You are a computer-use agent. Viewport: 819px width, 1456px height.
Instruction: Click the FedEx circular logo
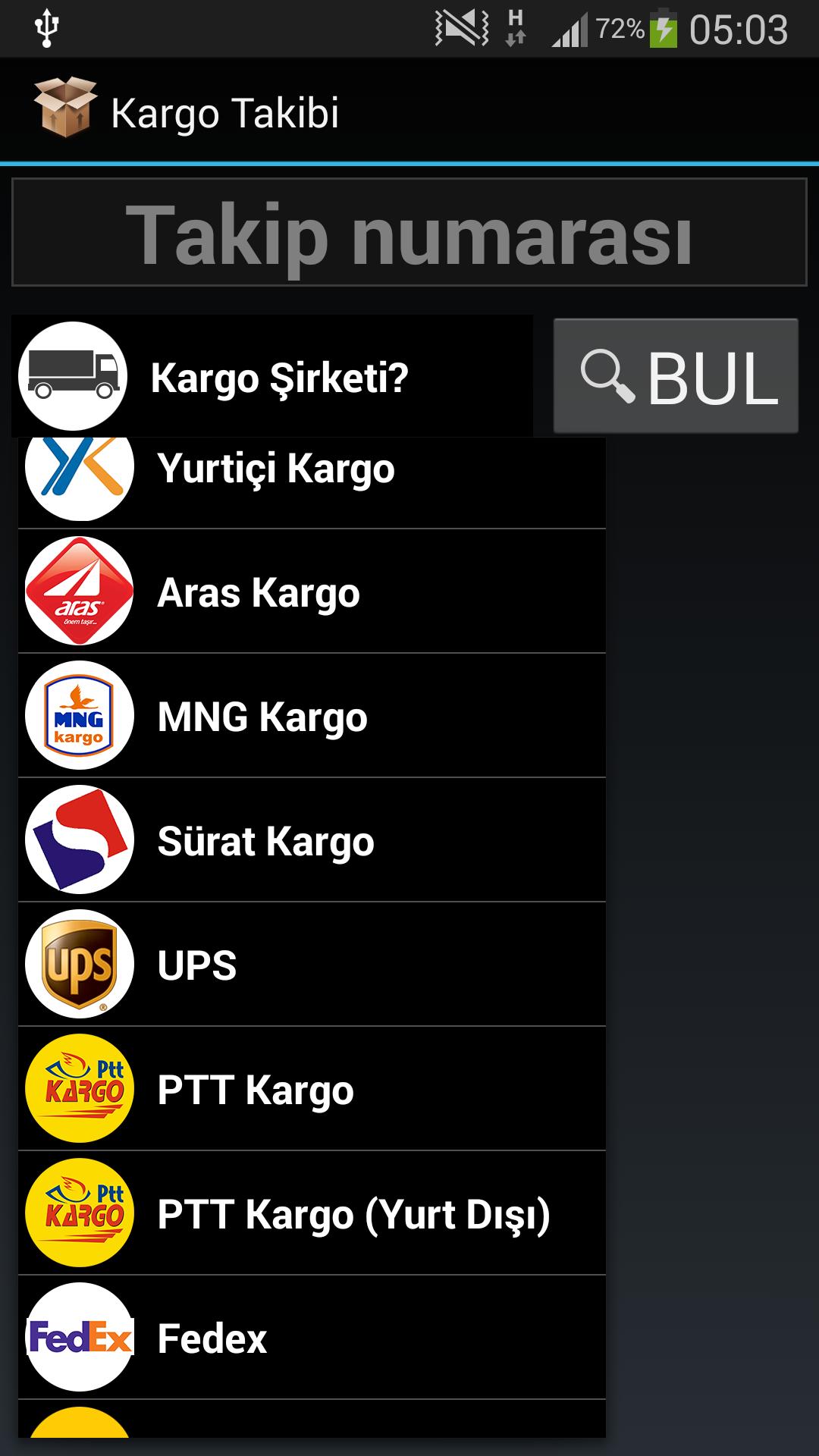click(x=78, y=1338)
